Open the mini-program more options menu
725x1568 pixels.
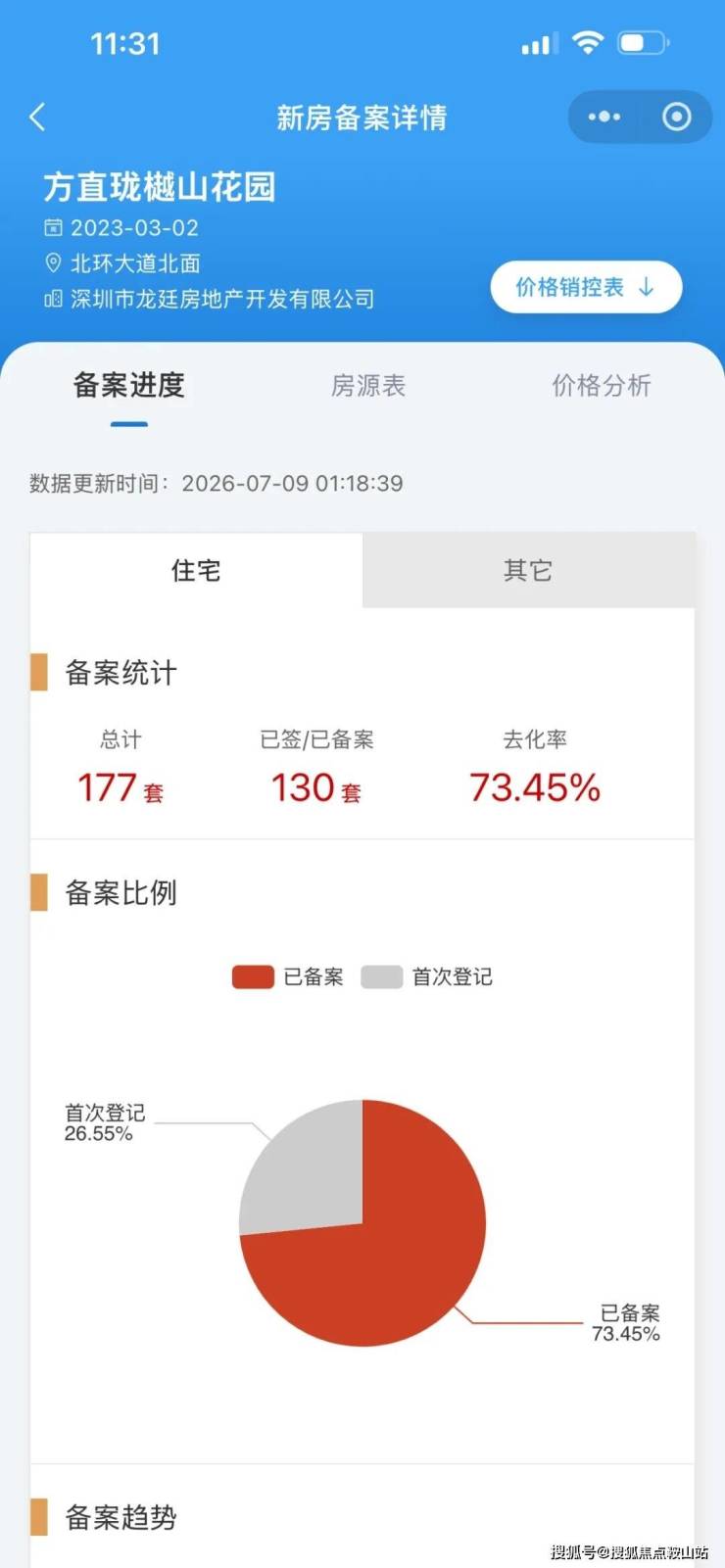click(604, 118)
